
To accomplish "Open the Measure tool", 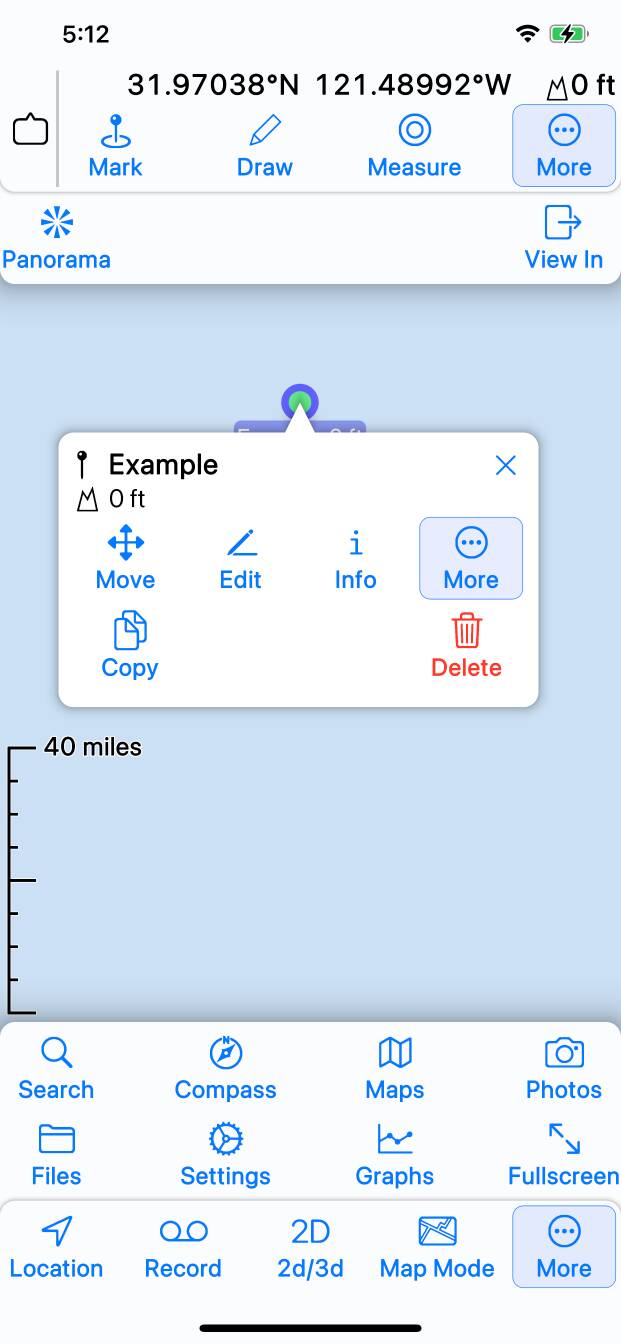I will click(x=414, y=146).
